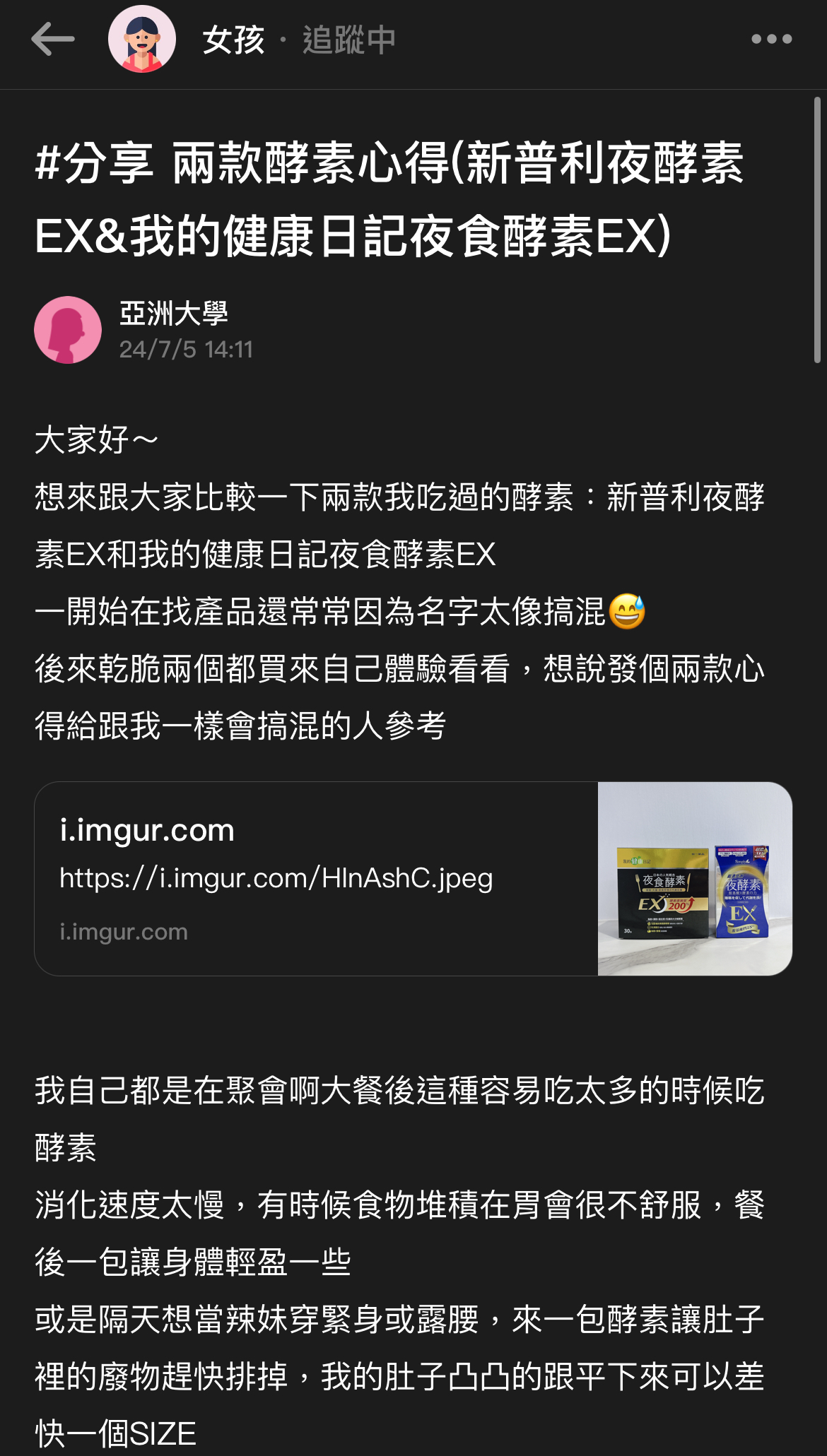View the 亞洲大學 author profile avatar
The image size is (827, 1456).
tap(68, 330)
